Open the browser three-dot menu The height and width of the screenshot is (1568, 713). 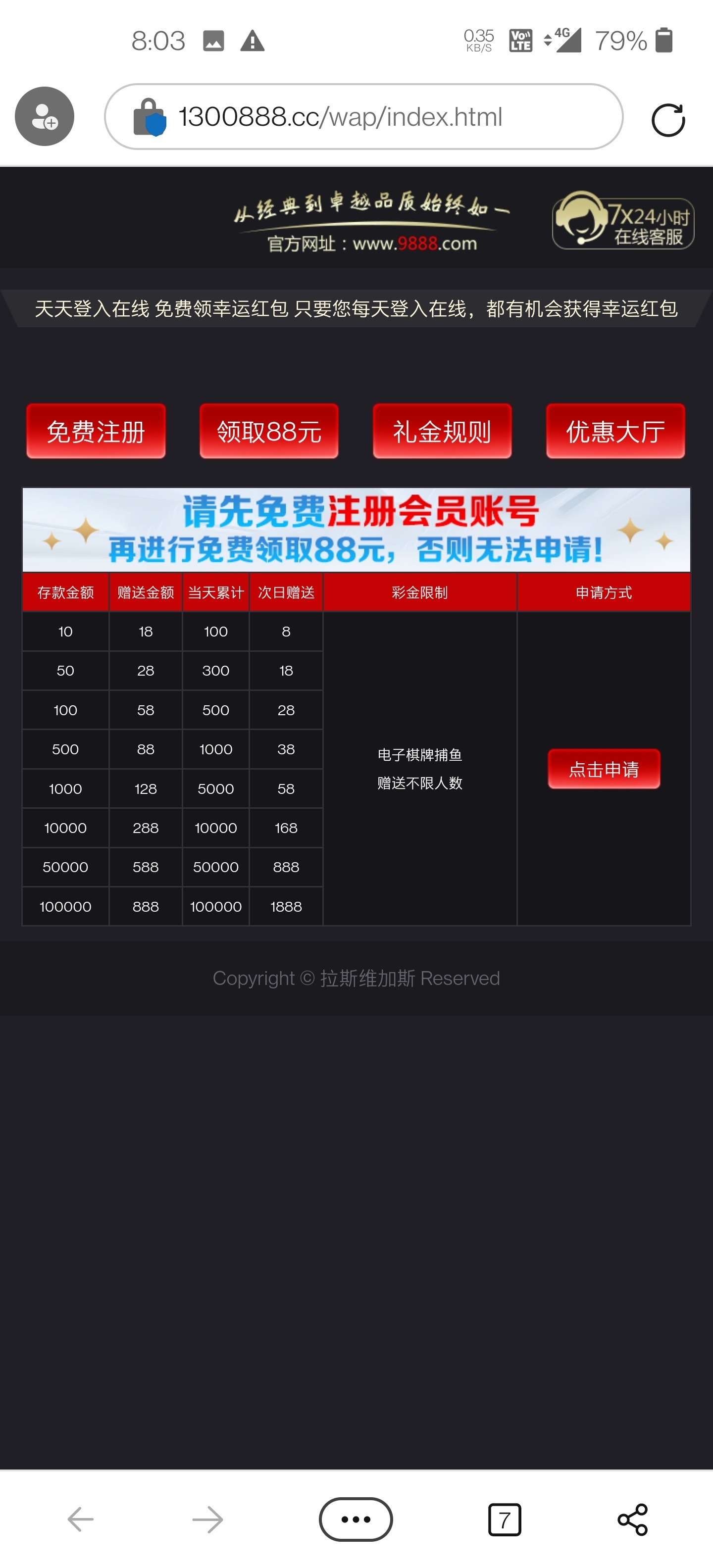(356, 1519)
